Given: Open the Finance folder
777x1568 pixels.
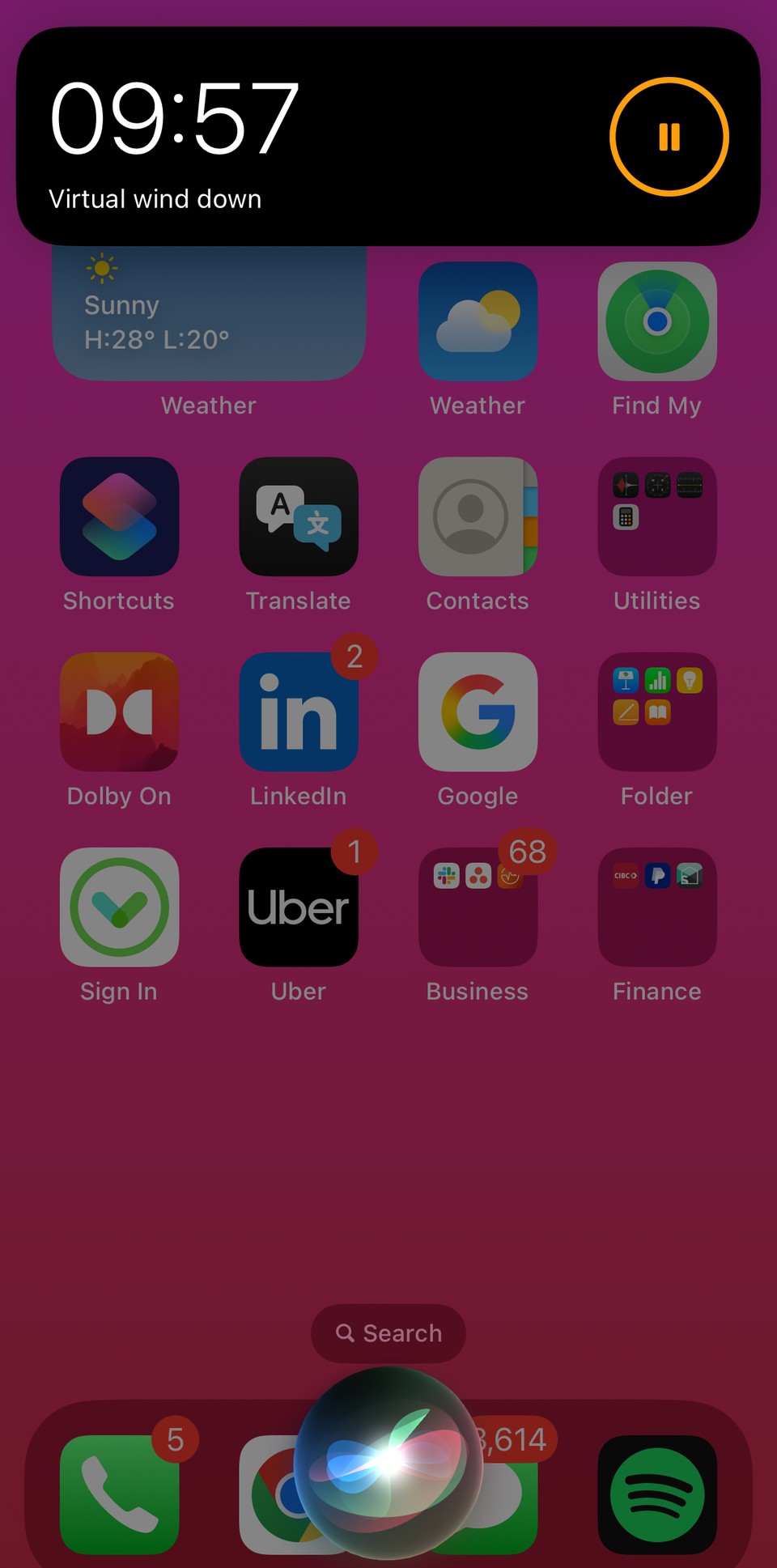Looking at the screenshot, I should tap(656, 907).
